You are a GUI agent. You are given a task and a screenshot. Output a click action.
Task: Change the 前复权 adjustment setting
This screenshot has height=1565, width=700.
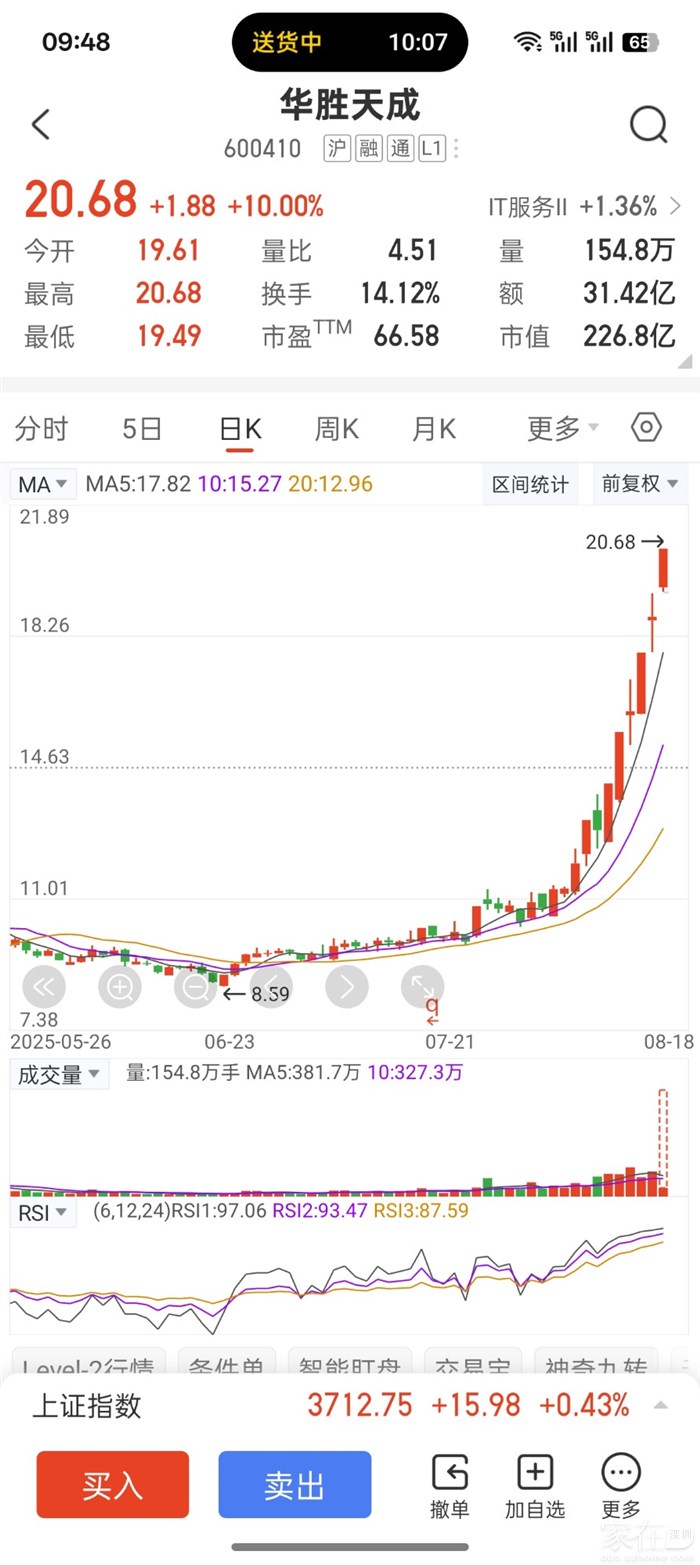tap(639, 485)
